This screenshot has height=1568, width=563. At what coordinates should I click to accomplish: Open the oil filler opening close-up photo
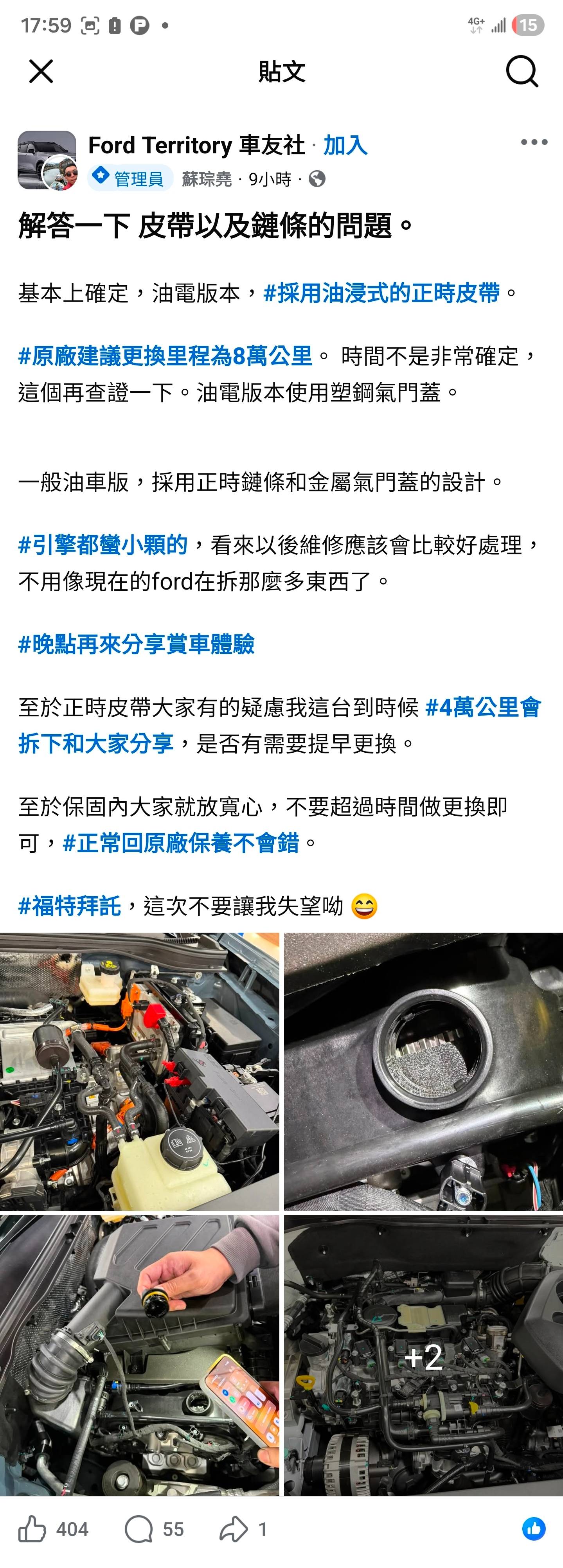[424, 1071]
